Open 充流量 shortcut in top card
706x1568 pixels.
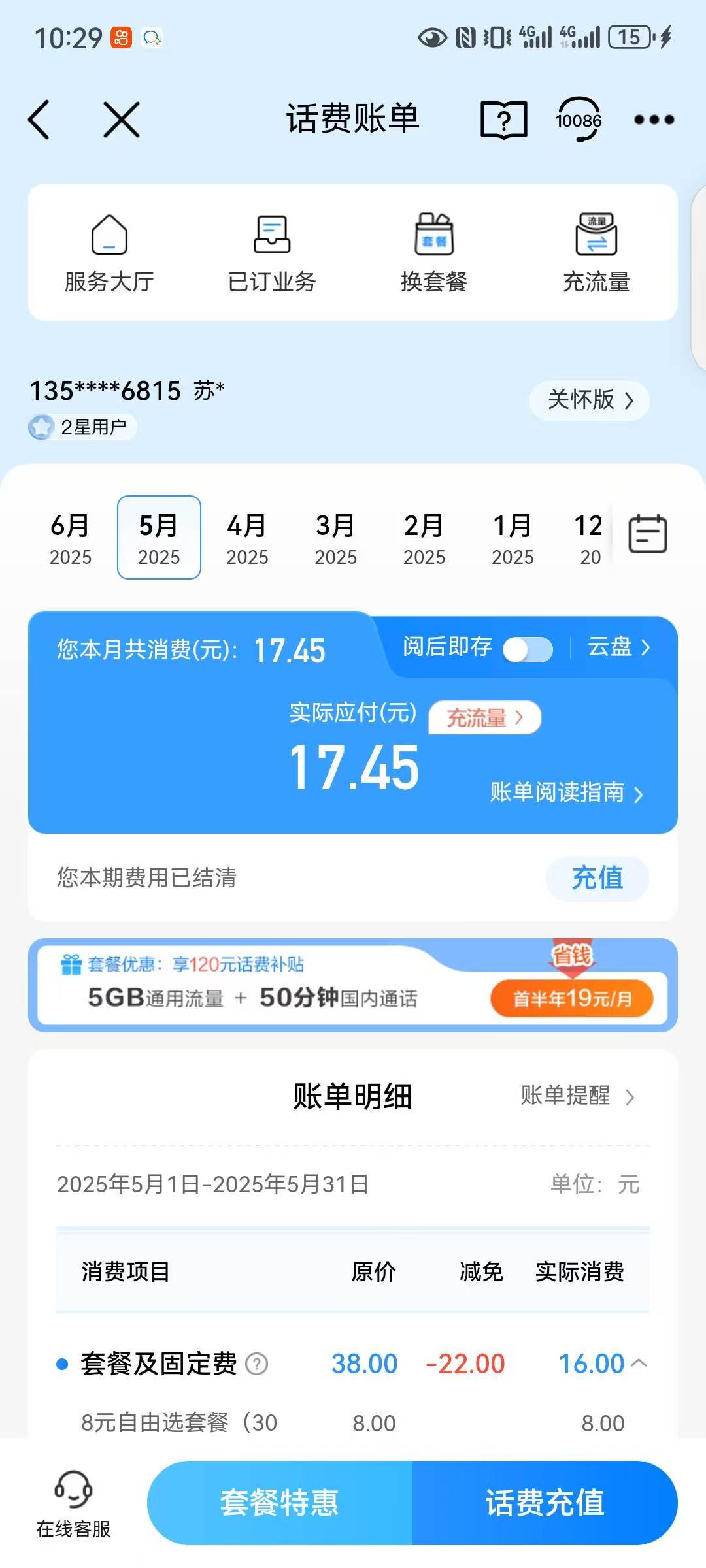point(596,253)
